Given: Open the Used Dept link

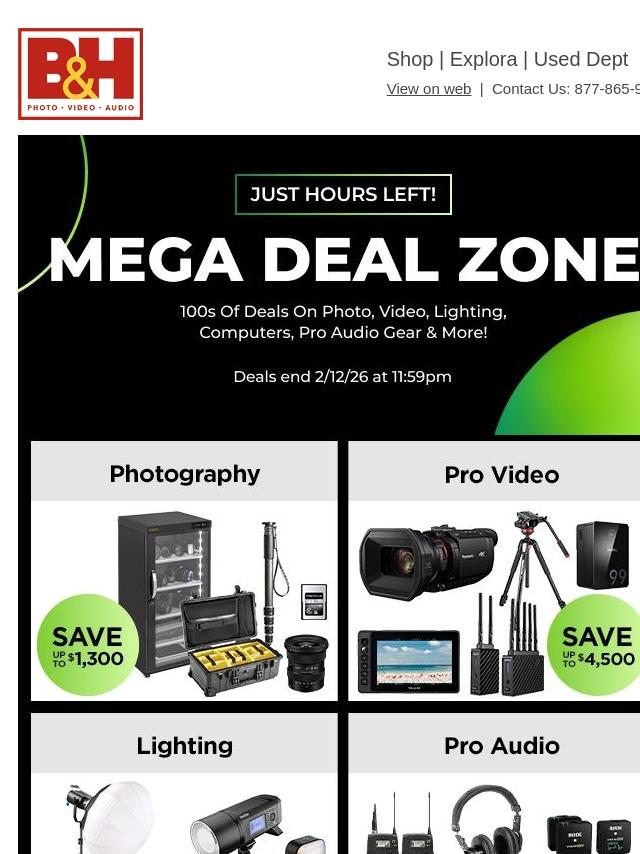Looking at the screenshot, I should (x=580, y=60).
